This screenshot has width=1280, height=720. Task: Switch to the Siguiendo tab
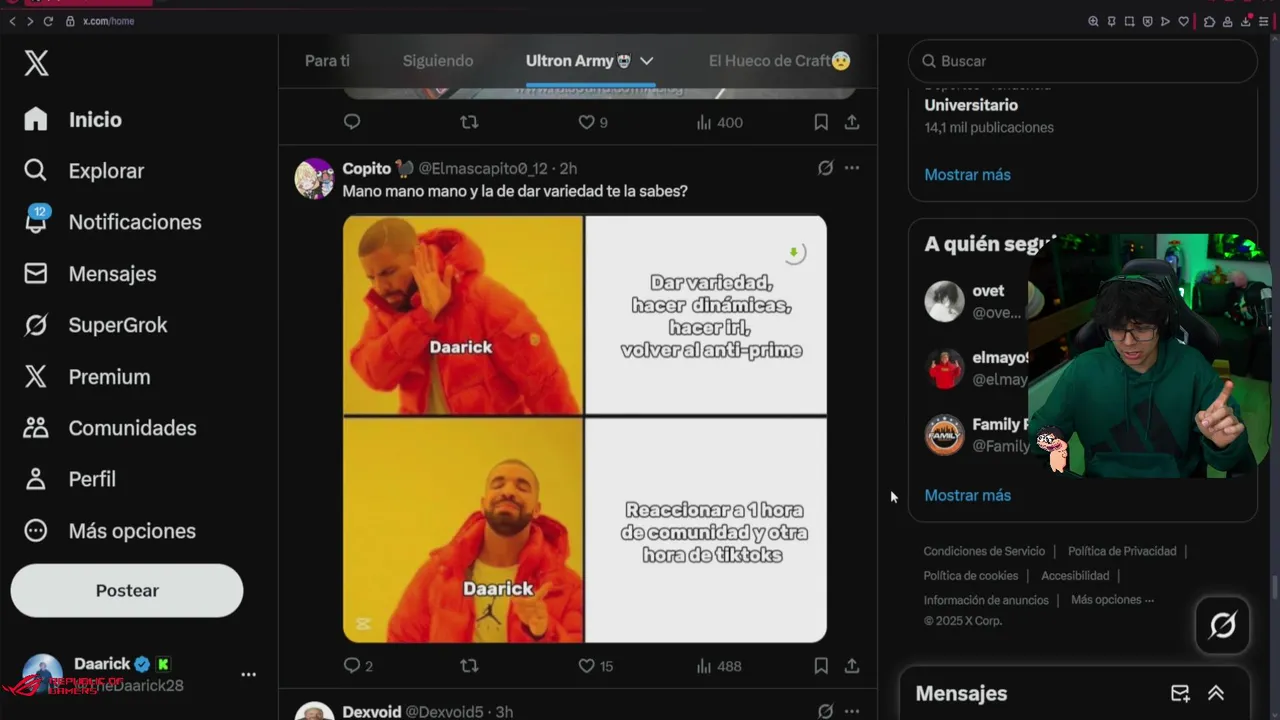[x=438, y=61]
